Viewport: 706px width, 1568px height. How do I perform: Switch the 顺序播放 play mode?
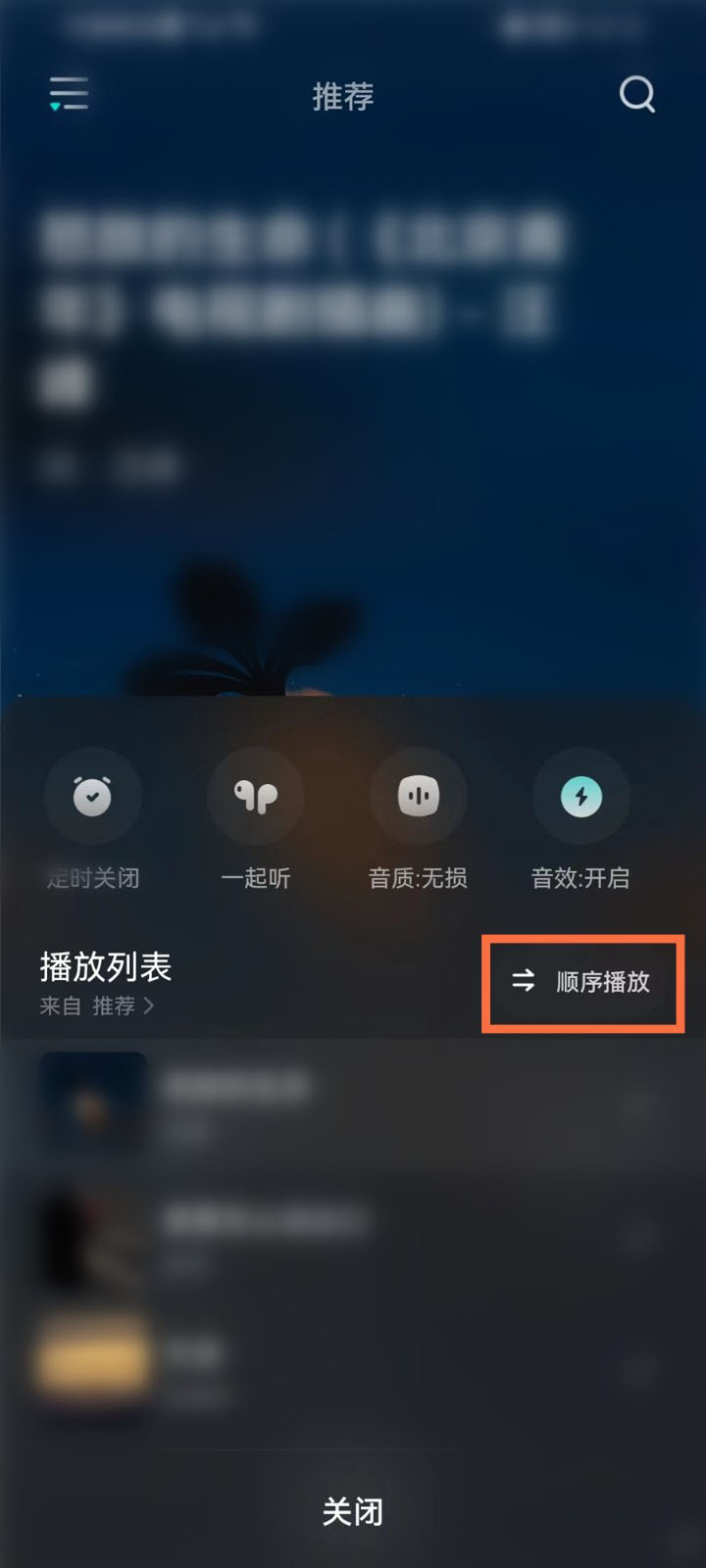point(582,982)
